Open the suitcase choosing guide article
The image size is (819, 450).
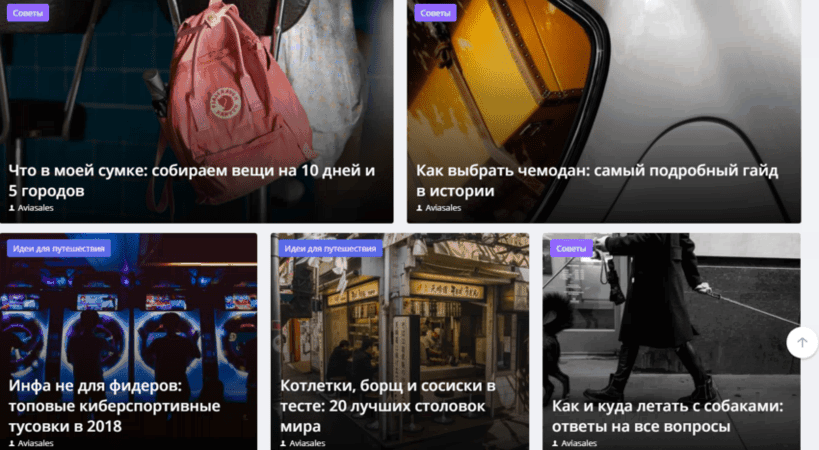[x=597, y=180]
